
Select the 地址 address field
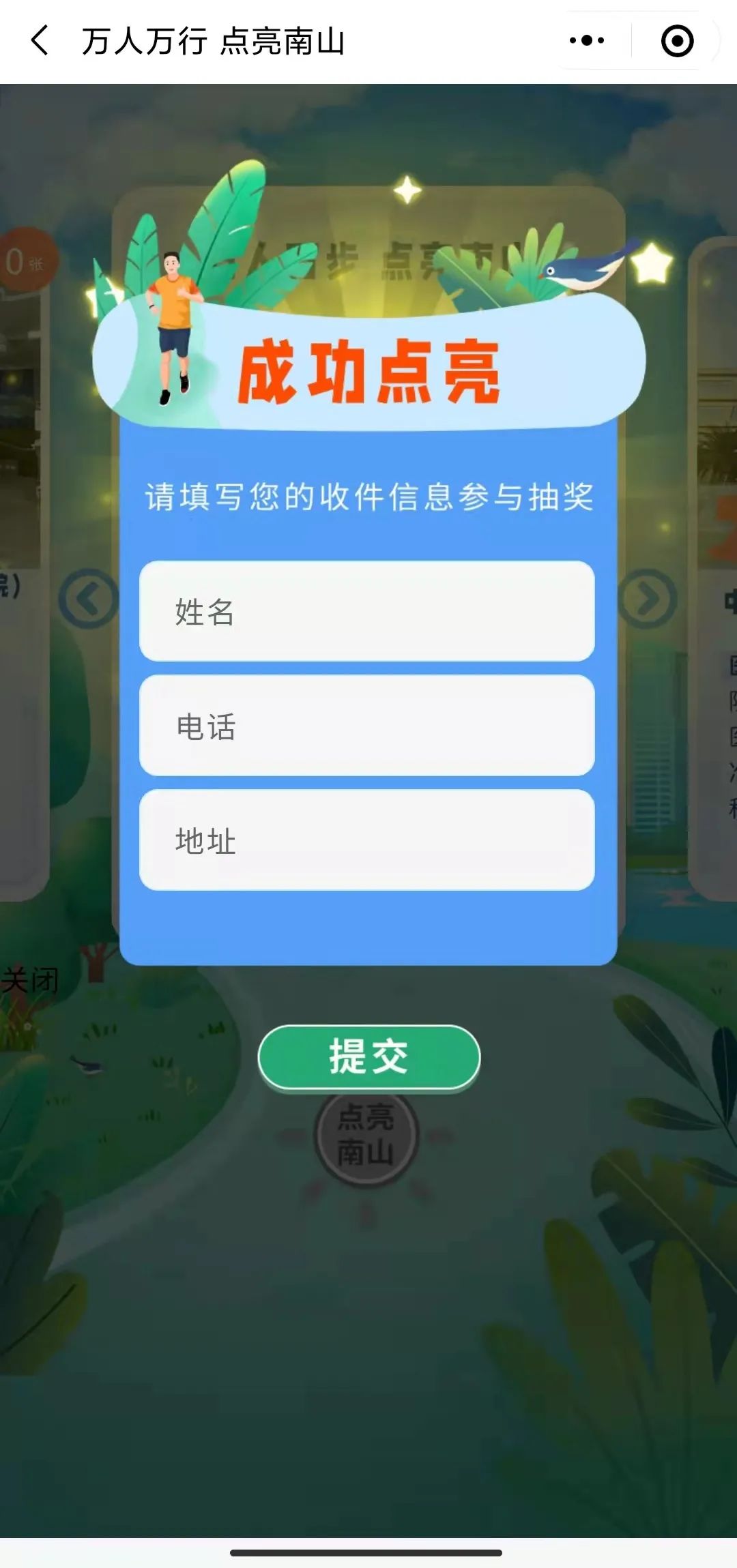pos(367,840)
